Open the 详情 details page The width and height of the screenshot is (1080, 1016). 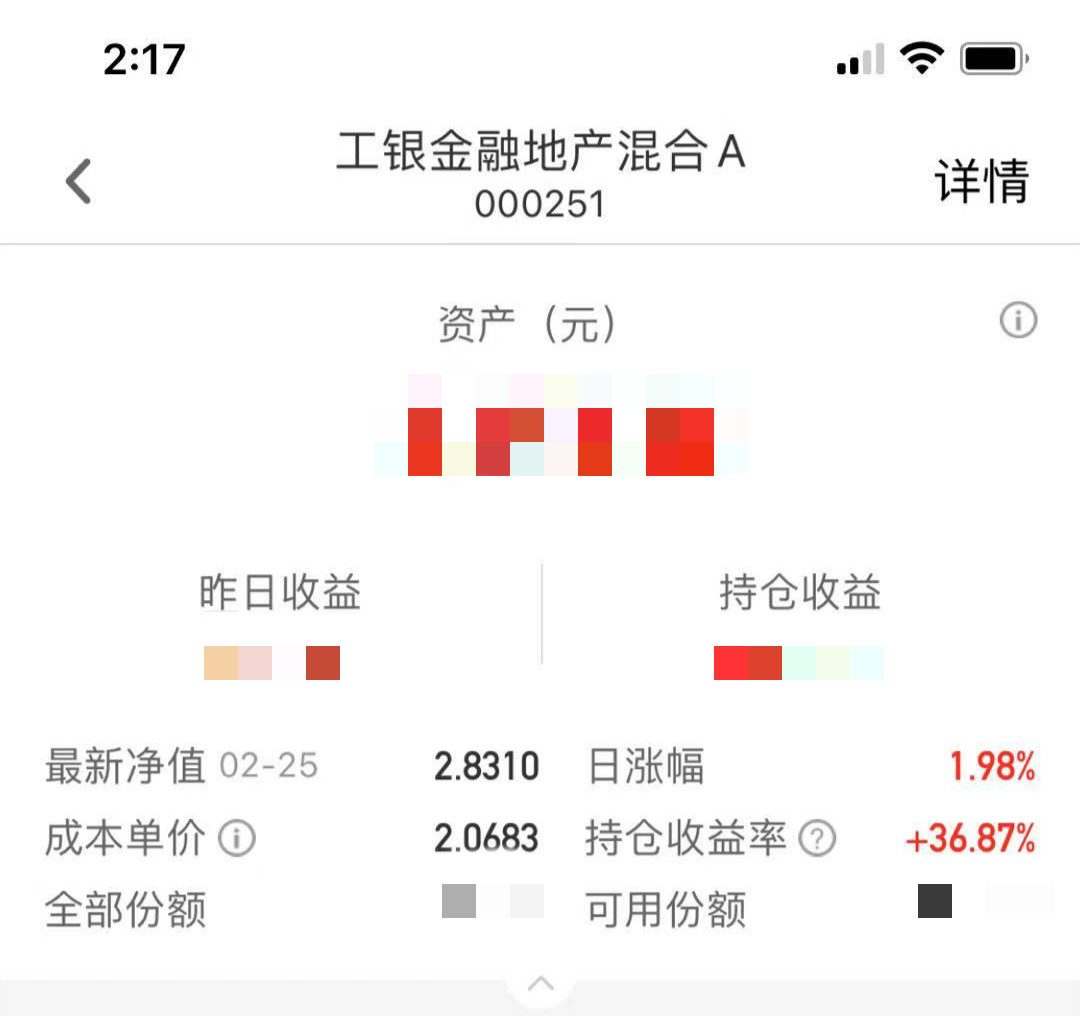981,181
